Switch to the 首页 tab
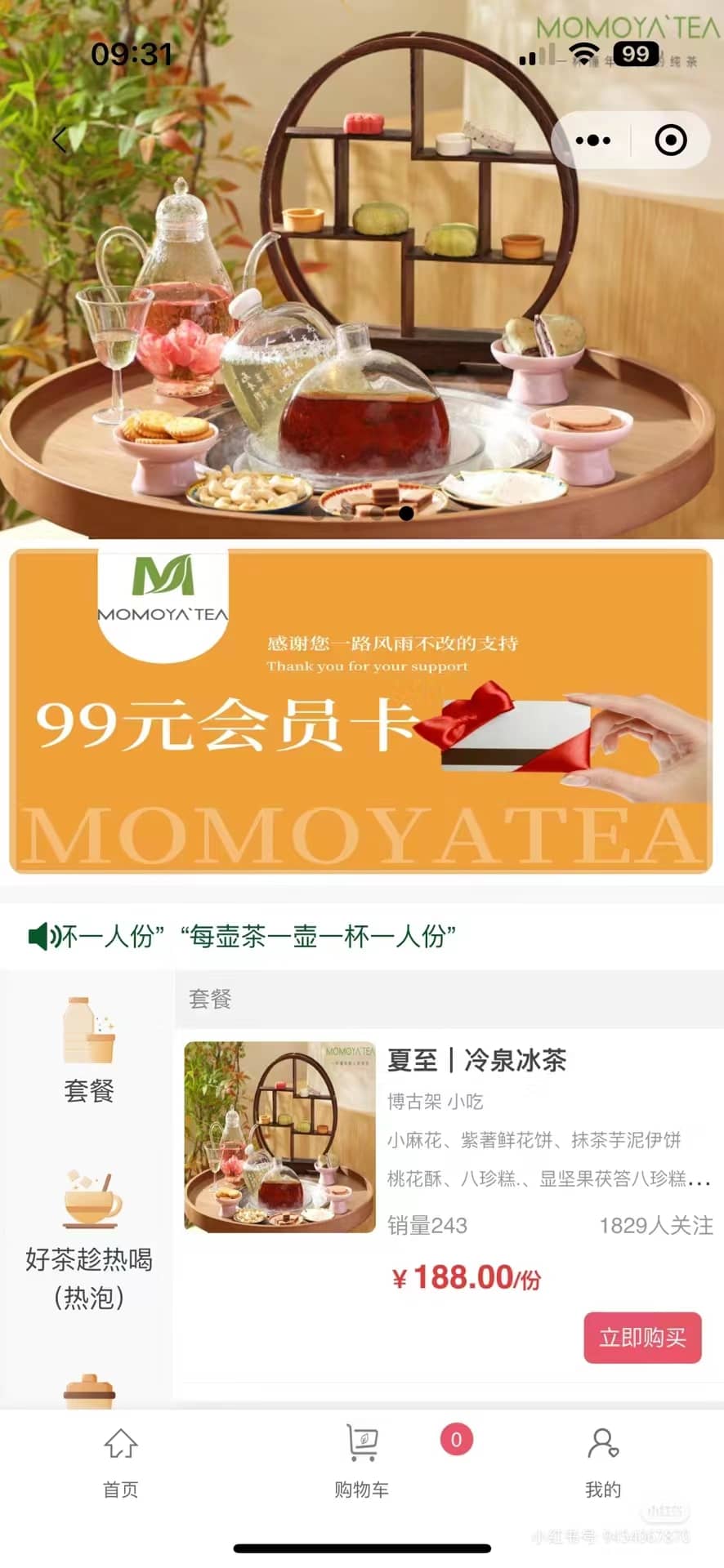Image resolution: width=724 pixels, height=1568 pixels. click(121, 1463)
